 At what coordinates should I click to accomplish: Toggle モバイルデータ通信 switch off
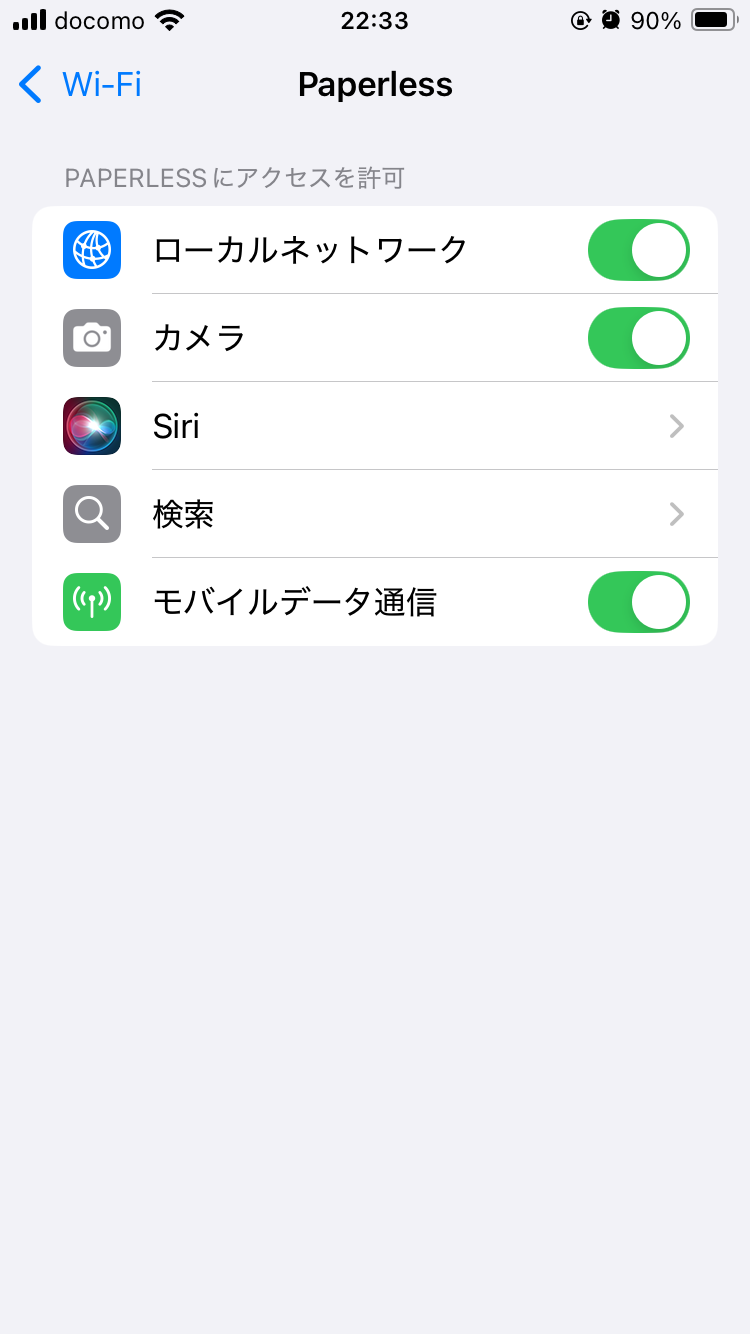tap(638, 602)
